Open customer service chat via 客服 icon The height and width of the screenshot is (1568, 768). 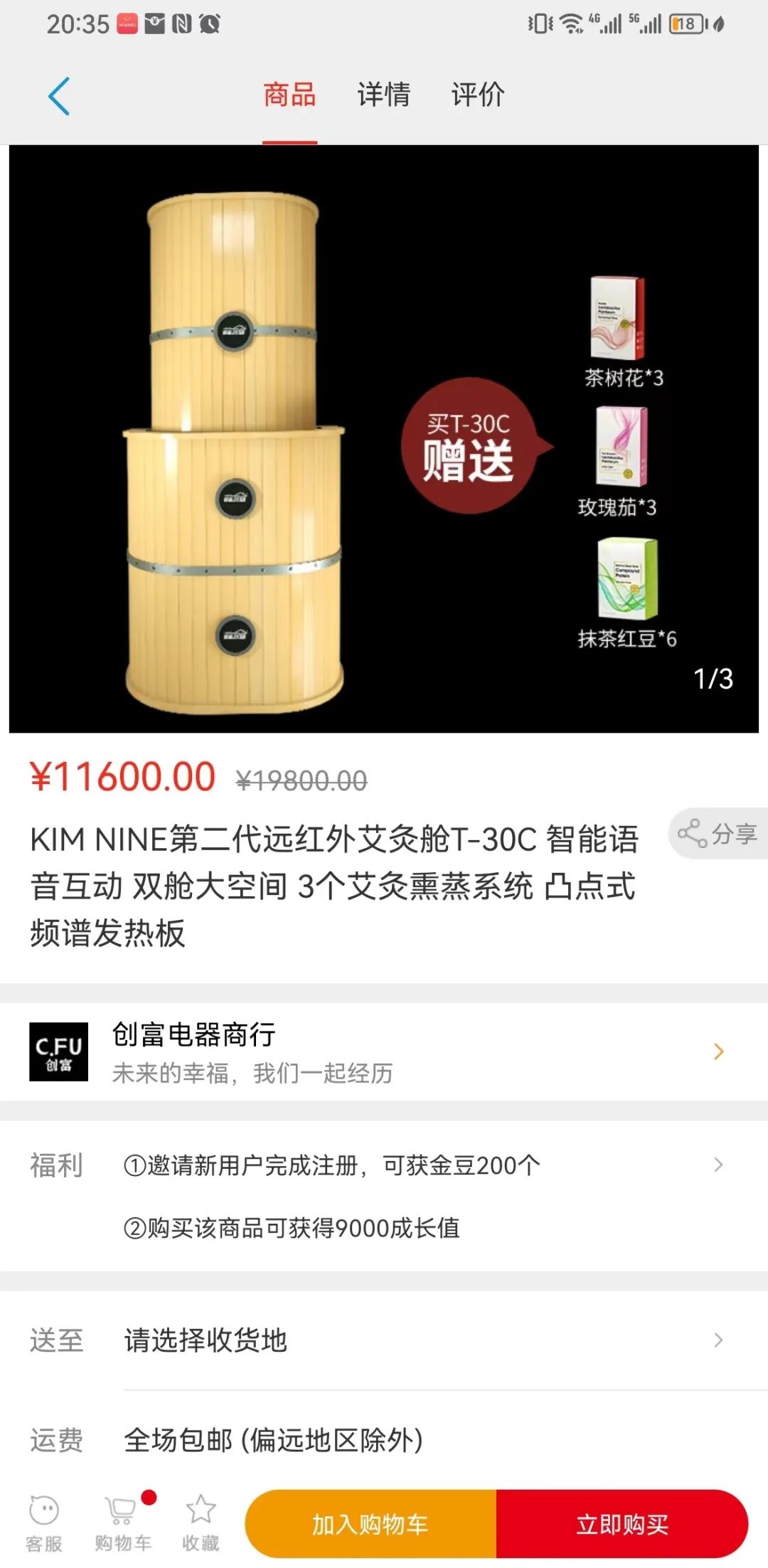tap(44, 1522)
